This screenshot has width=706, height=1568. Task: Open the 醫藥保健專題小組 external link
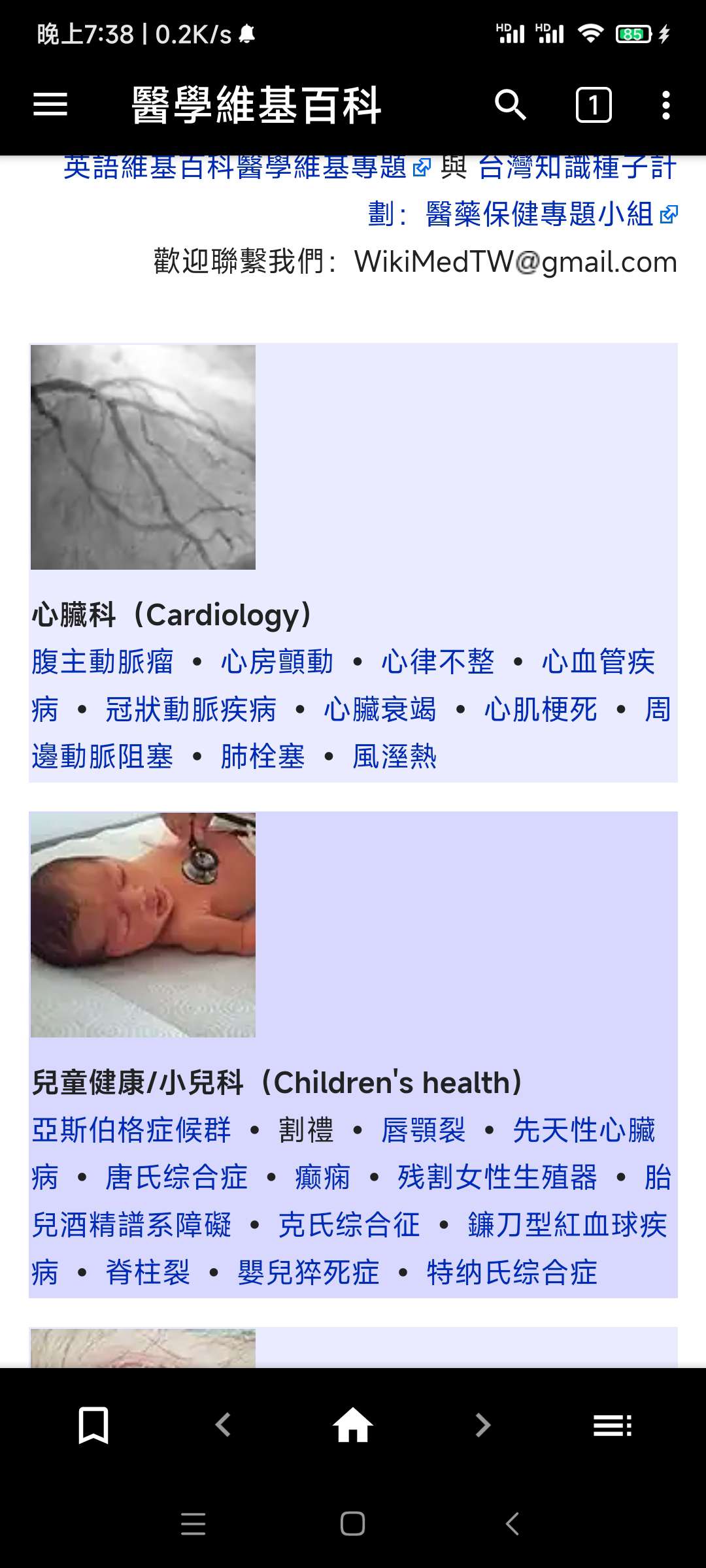pos(539,214)
